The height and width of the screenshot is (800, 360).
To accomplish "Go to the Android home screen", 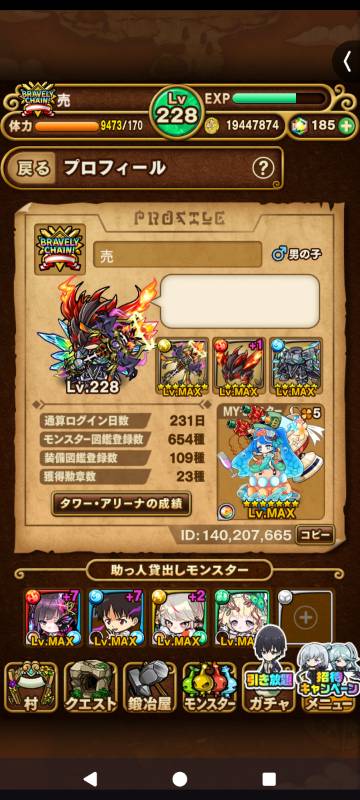I will click(179, 779).
